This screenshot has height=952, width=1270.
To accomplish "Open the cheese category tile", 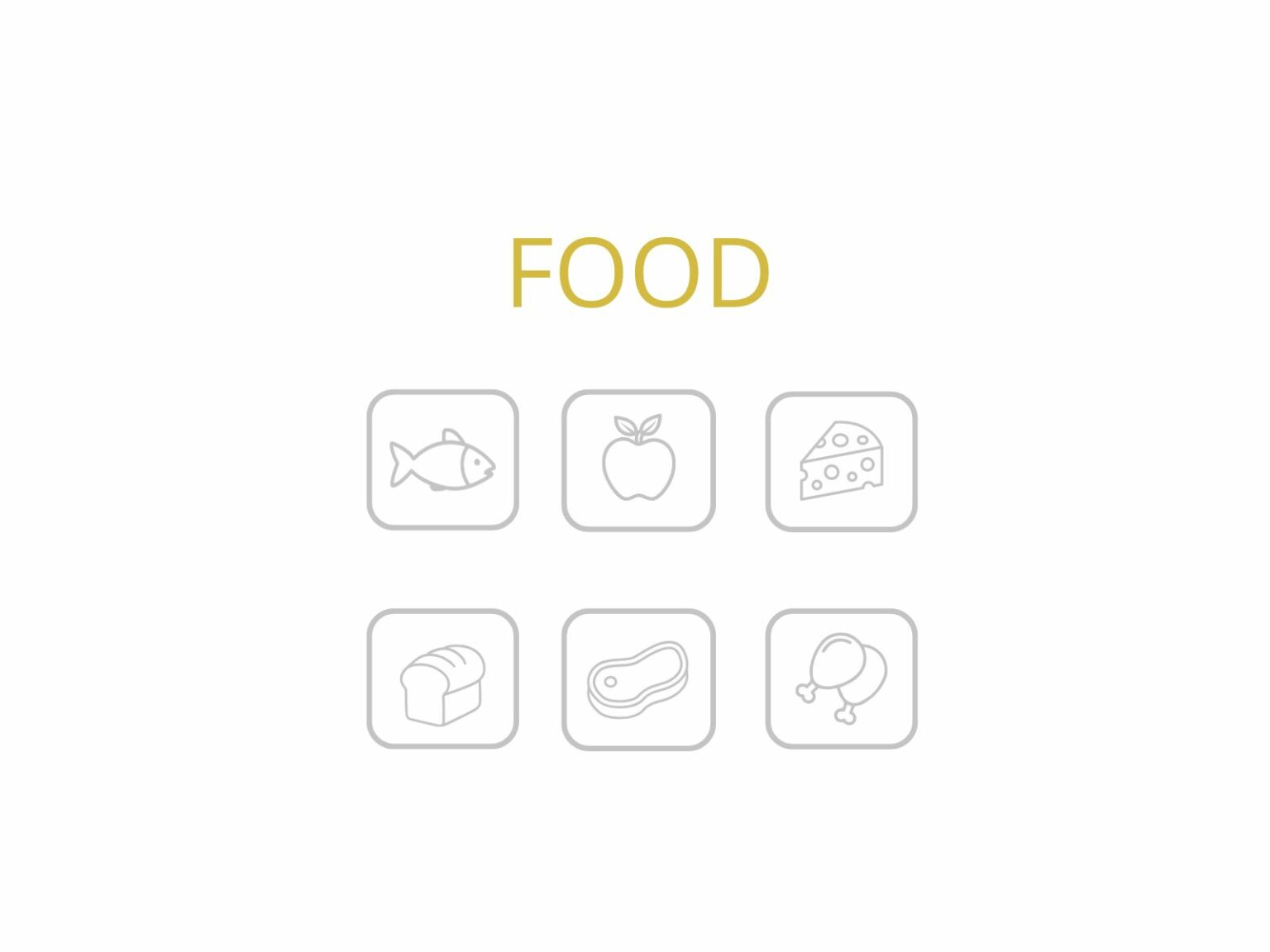I will 841,461.
